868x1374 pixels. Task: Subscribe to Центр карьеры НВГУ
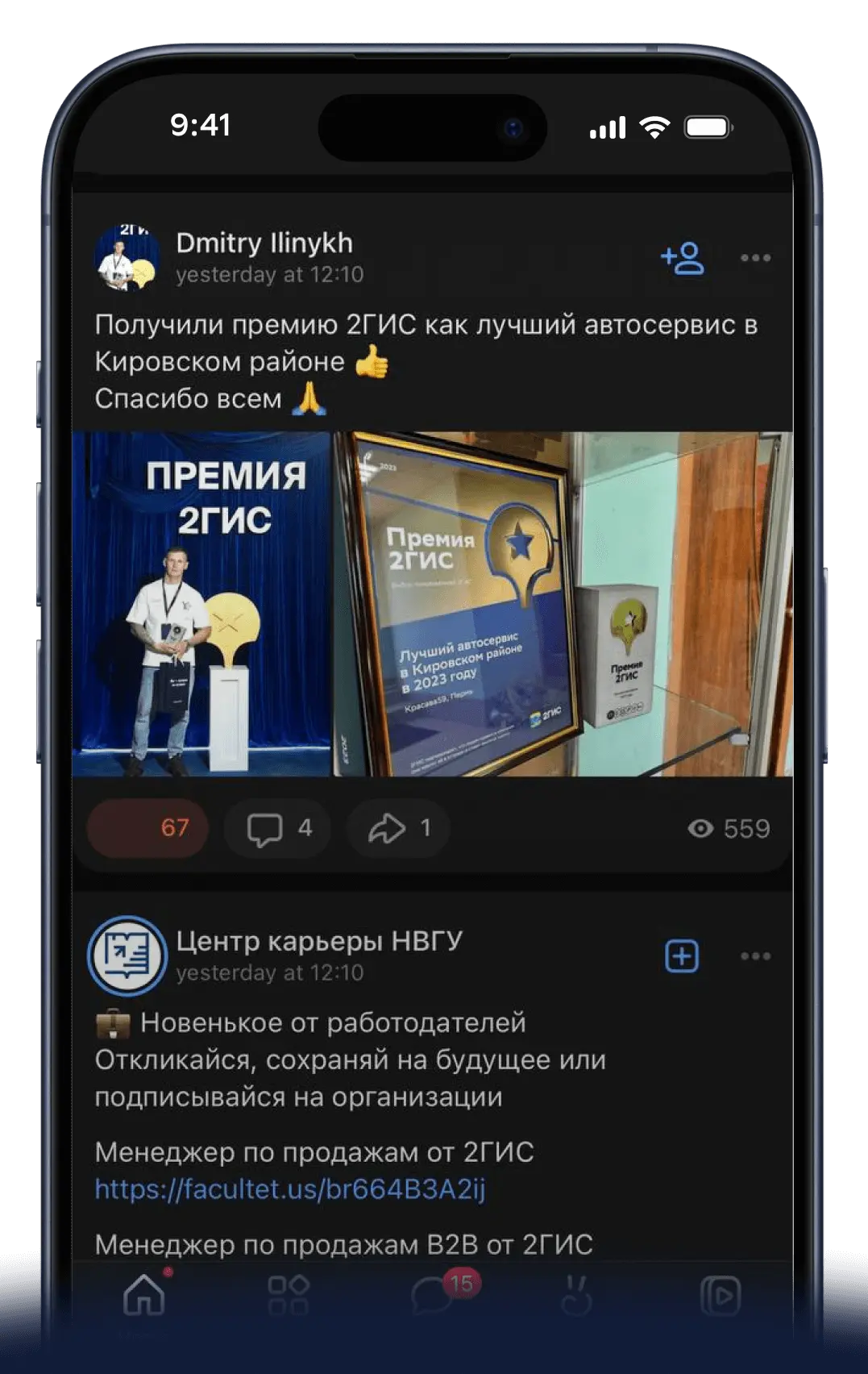682,957
